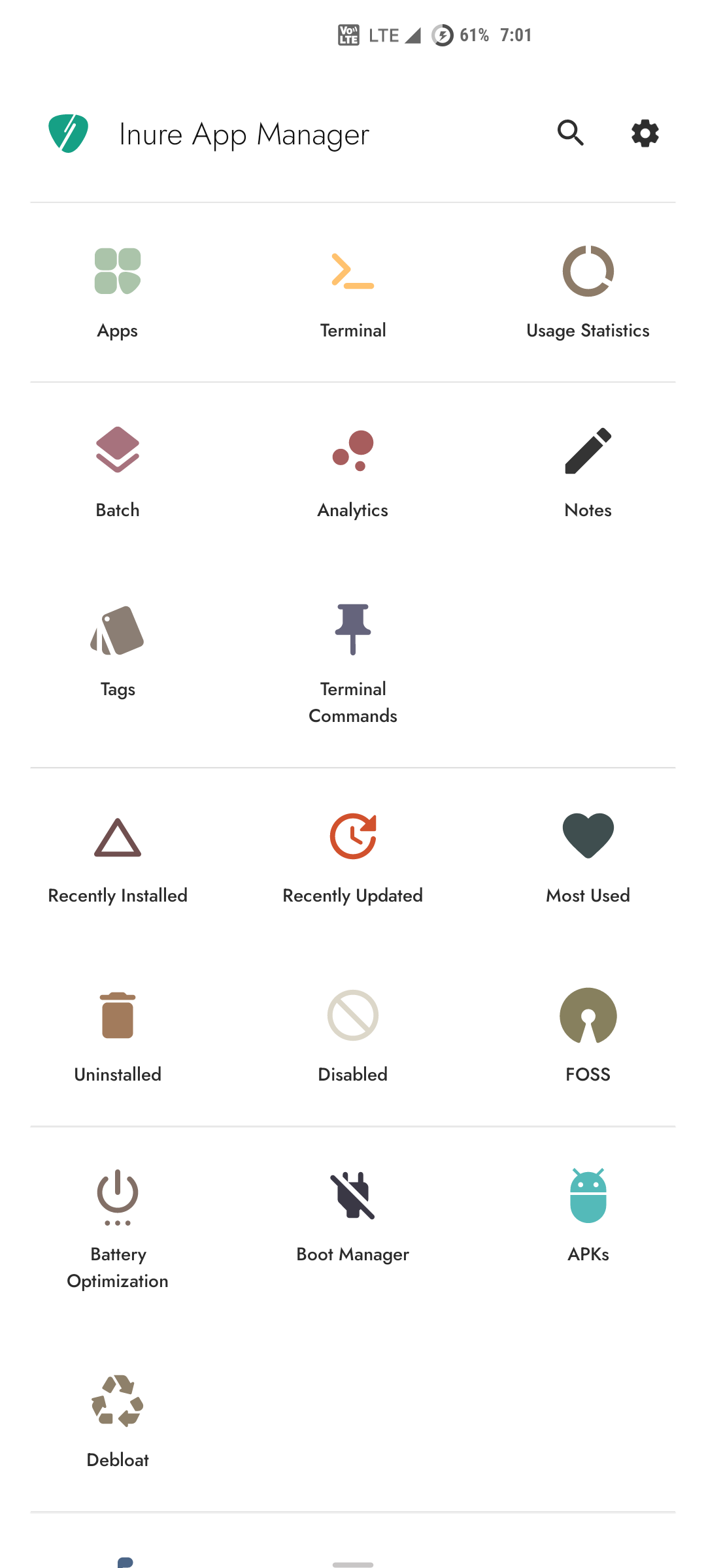View Usage Statistics
This screenshot has width=706, height=1568.
click(x=588, y=292)
